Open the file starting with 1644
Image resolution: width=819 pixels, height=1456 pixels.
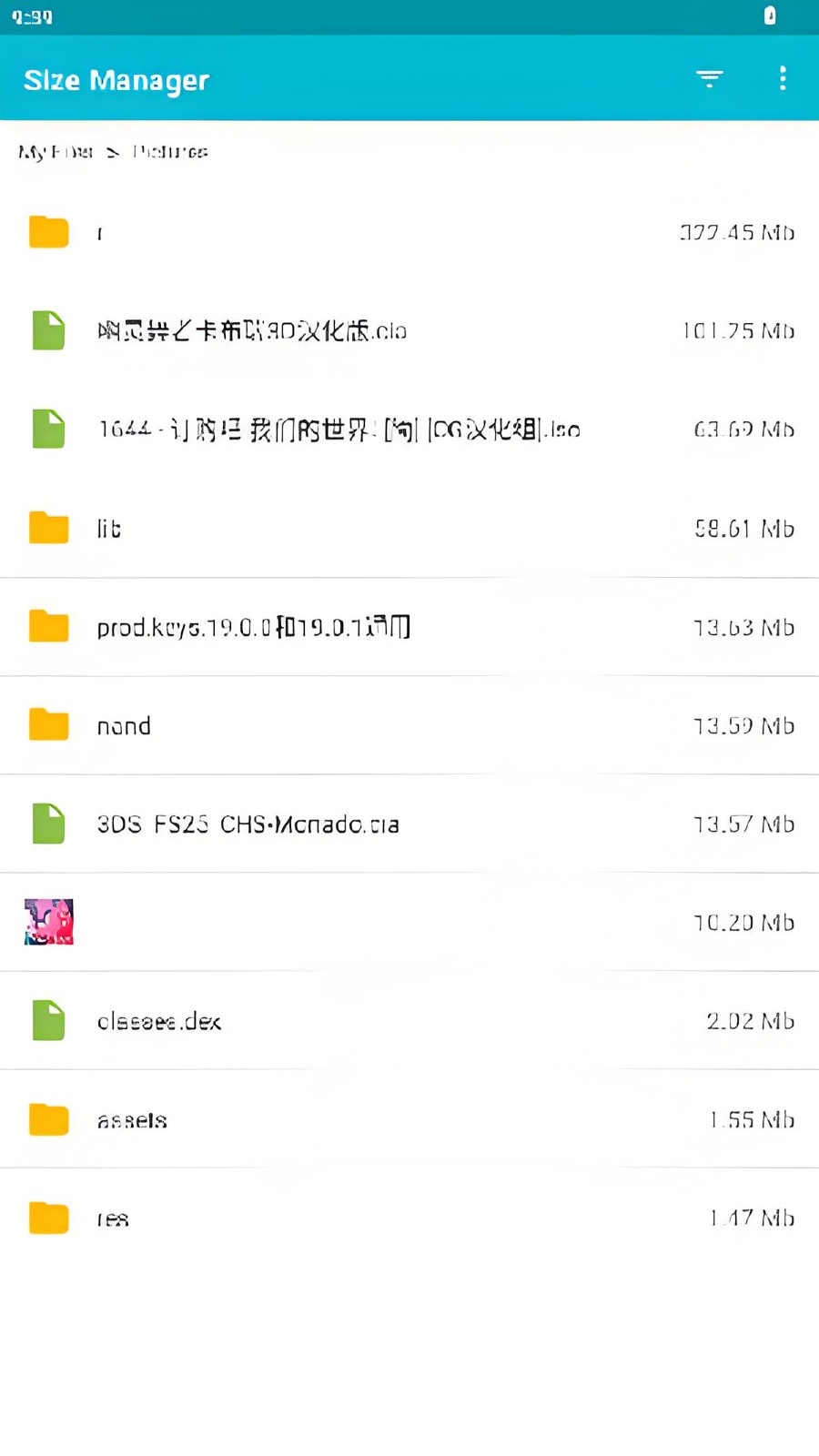[409, 429]
